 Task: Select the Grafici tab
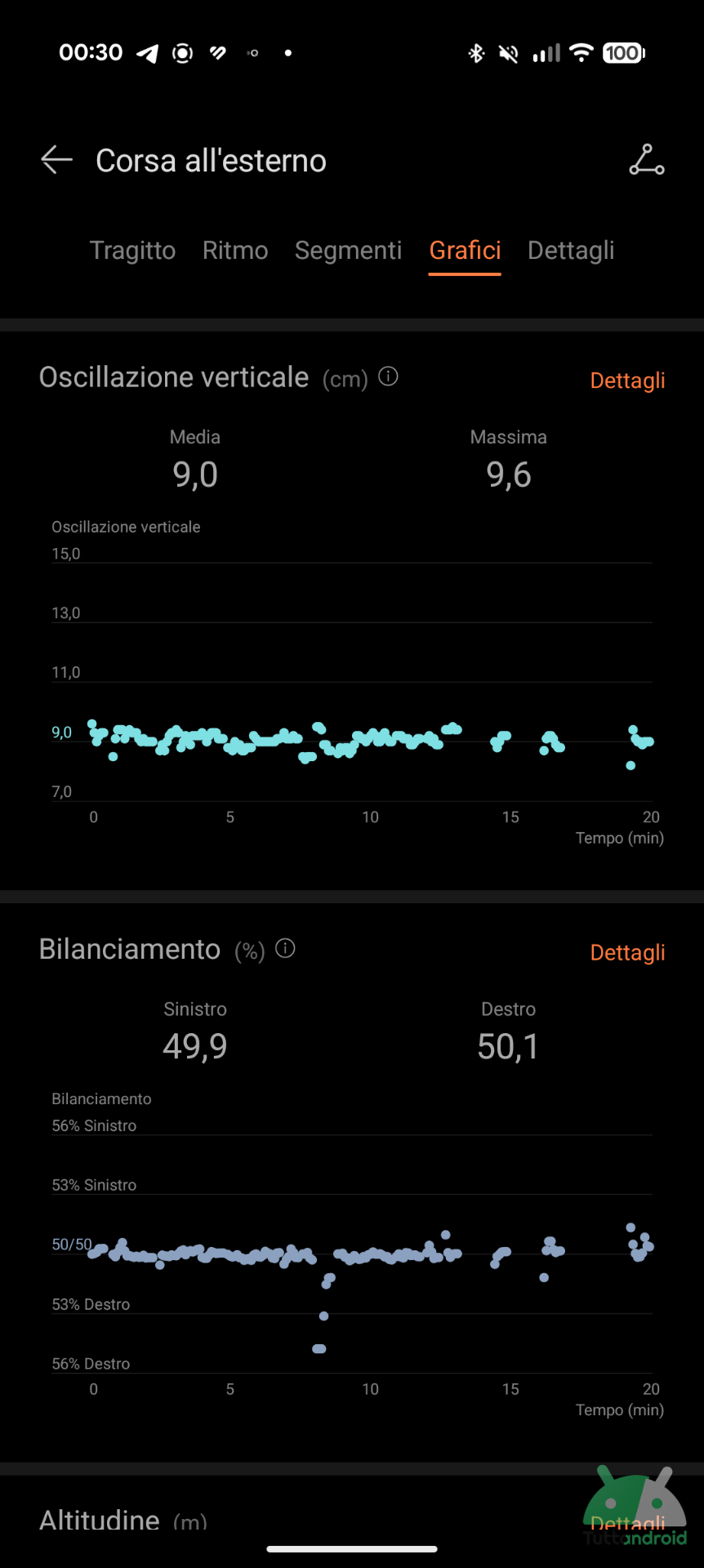click(x=465, y=251)
